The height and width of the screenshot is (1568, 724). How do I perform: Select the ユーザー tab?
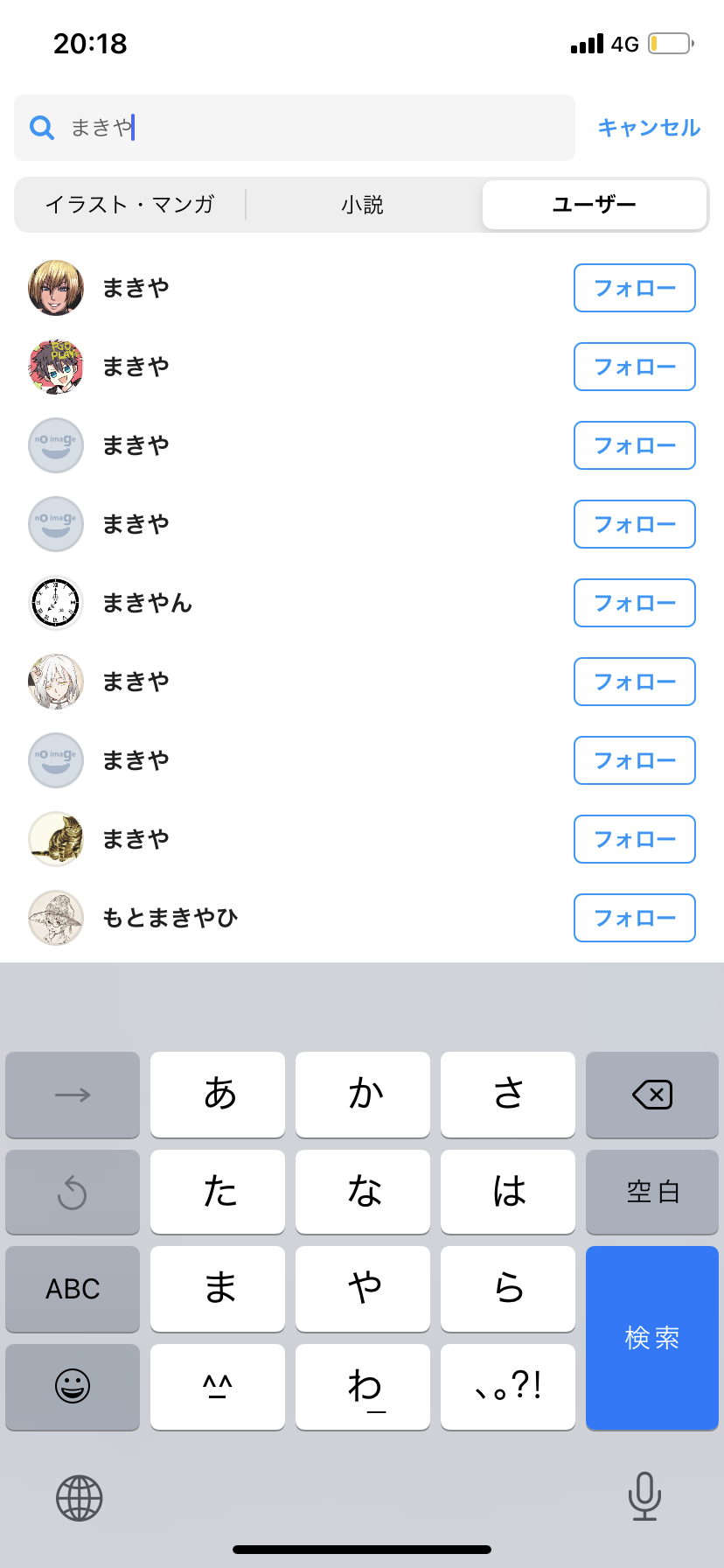594,205
